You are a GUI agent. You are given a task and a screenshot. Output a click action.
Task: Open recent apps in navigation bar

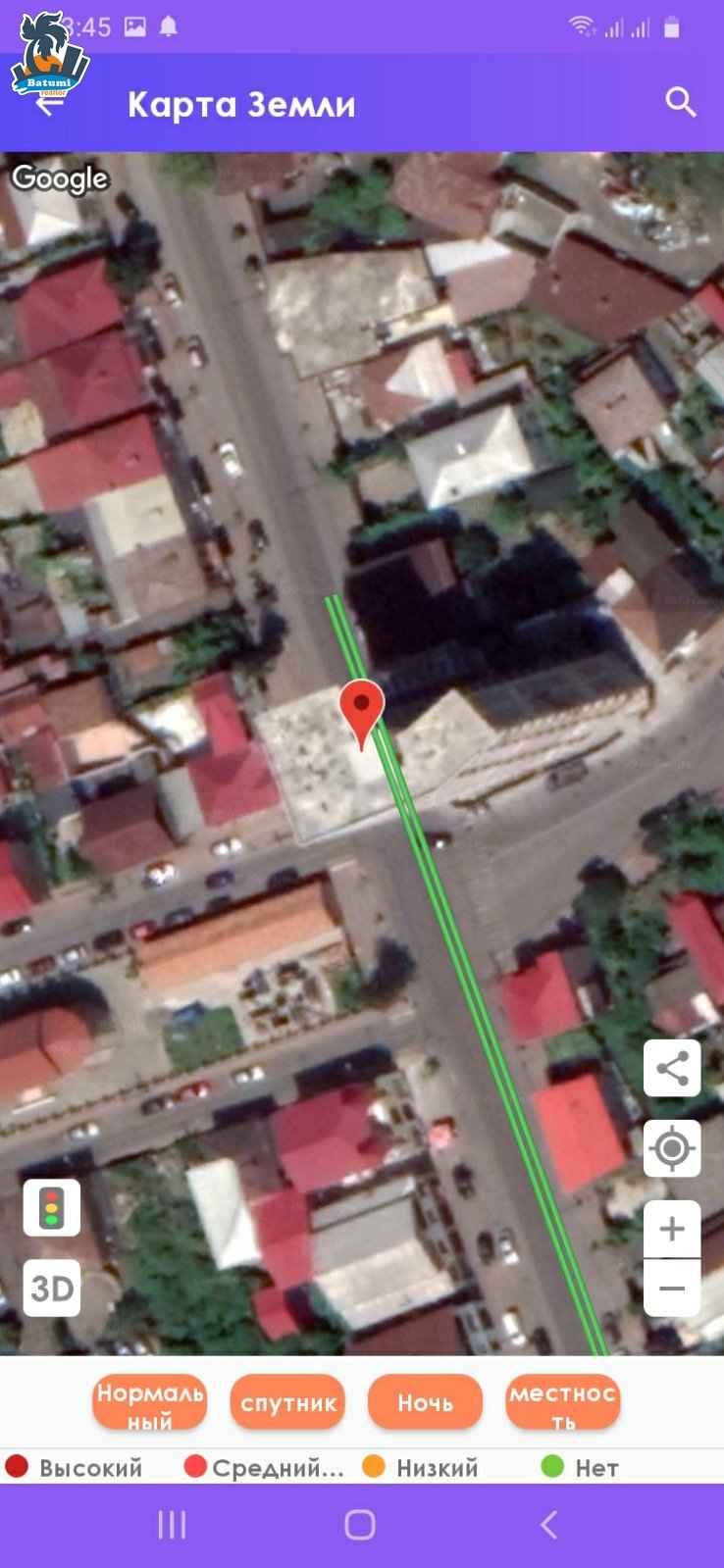pyautogui.click(x=172, y=1525)
